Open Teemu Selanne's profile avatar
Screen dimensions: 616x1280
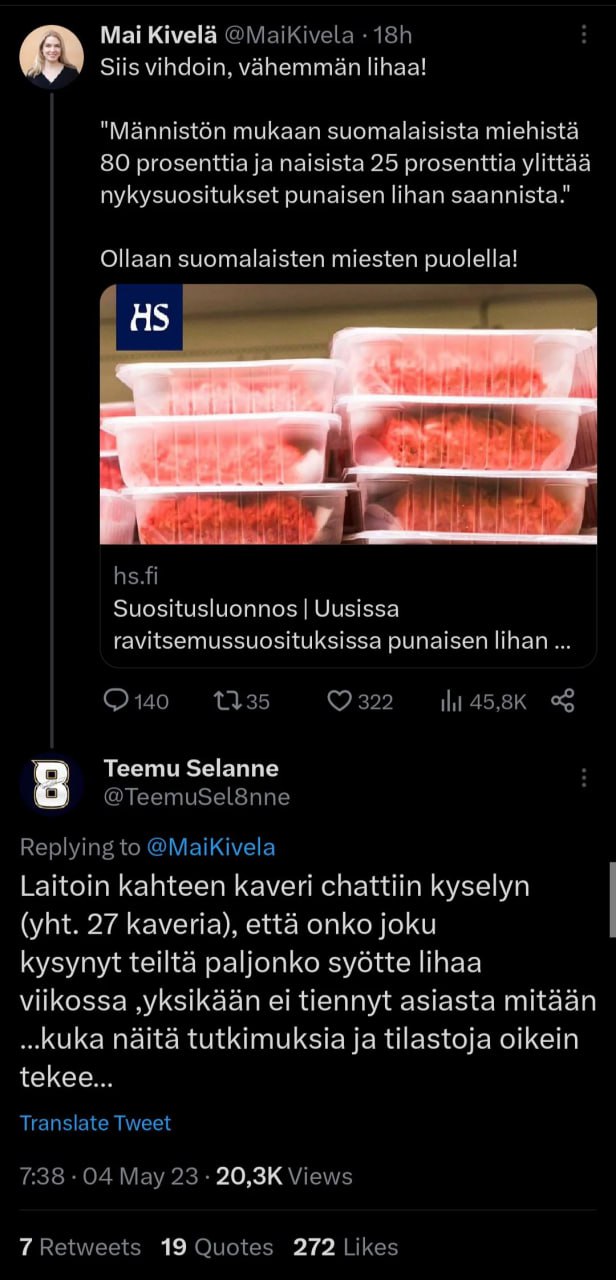point(51,782)
